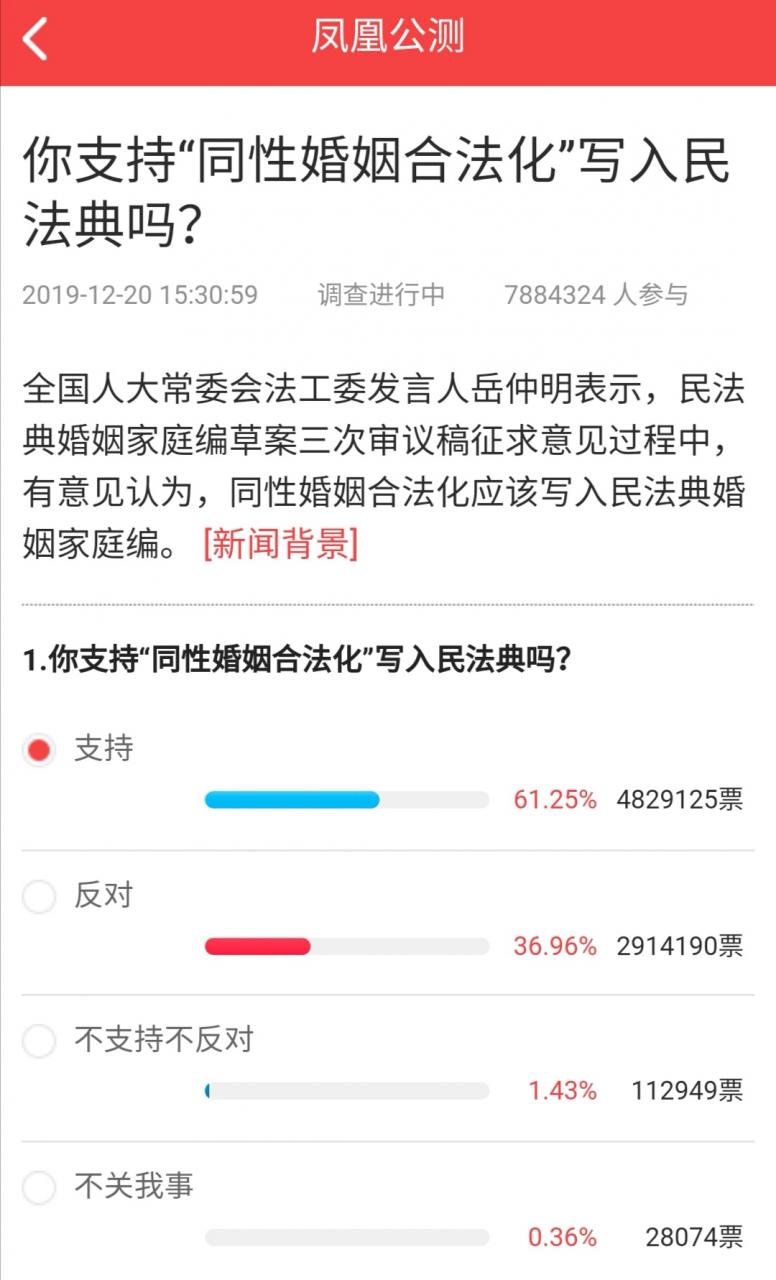This screenshot has width=776, height=1280.
Task: Tap the 7884324 人参与 participant count
Action: point(600,294)
